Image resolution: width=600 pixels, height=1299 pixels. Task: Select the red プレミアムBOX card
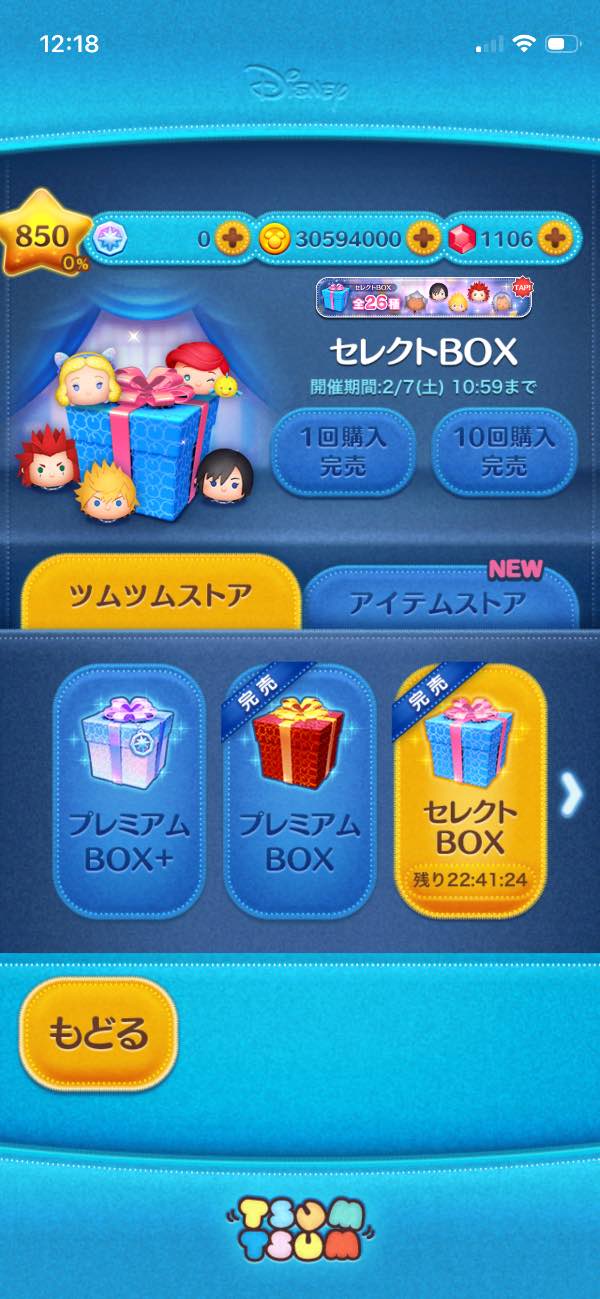point(298,790)
